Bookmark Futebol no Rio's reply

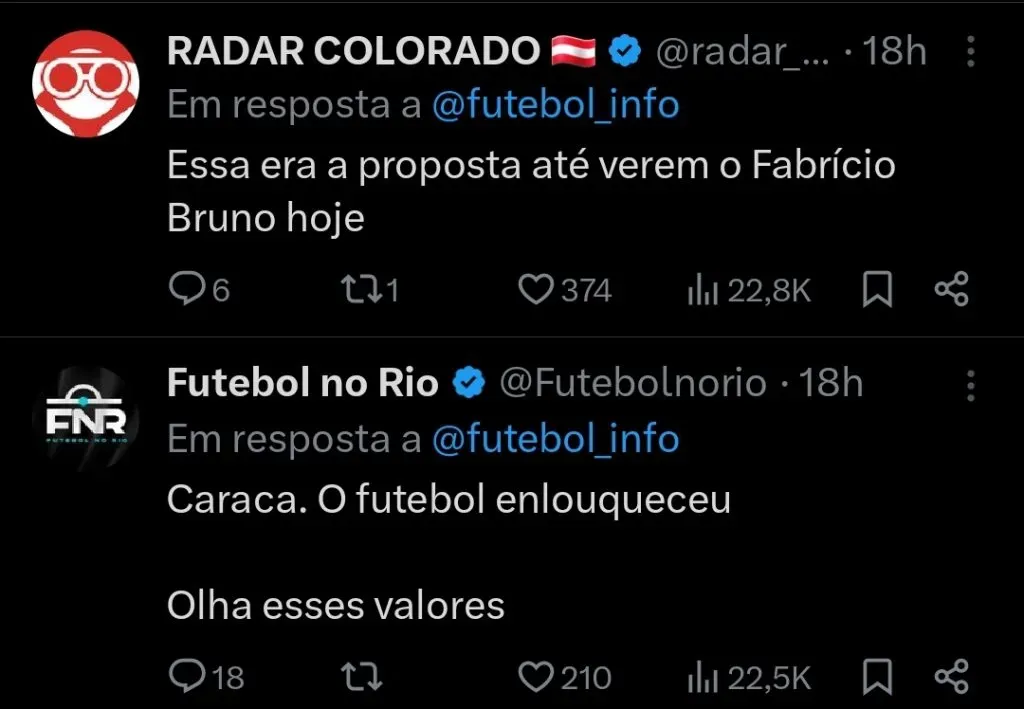876,677
